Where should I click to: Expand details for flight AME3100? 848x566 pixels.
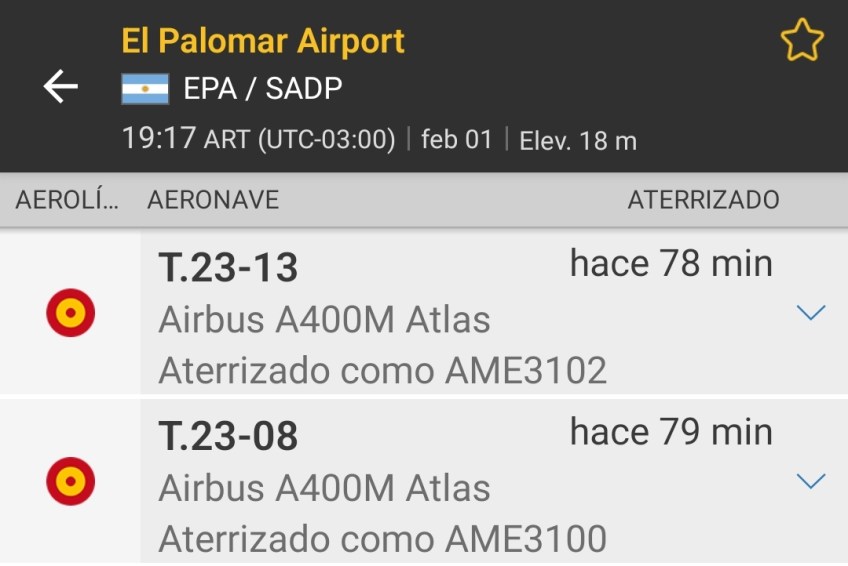click(x=810, y=482)
